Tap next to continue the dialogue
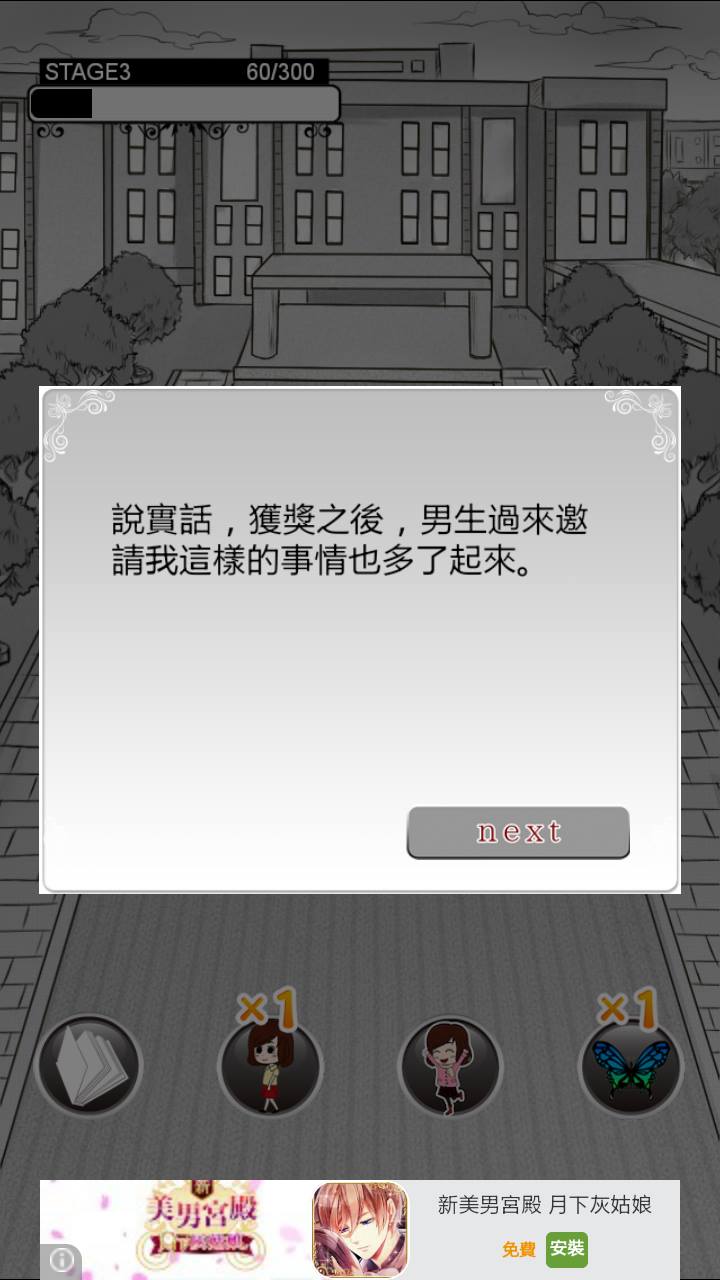The image size is (720, 1280). point(518,832)
